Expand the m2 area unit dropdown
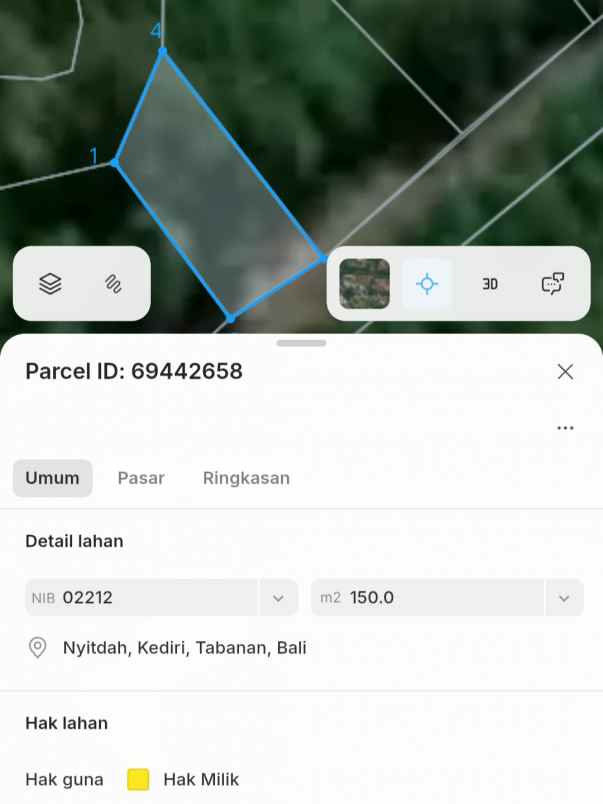 (564, 598)
